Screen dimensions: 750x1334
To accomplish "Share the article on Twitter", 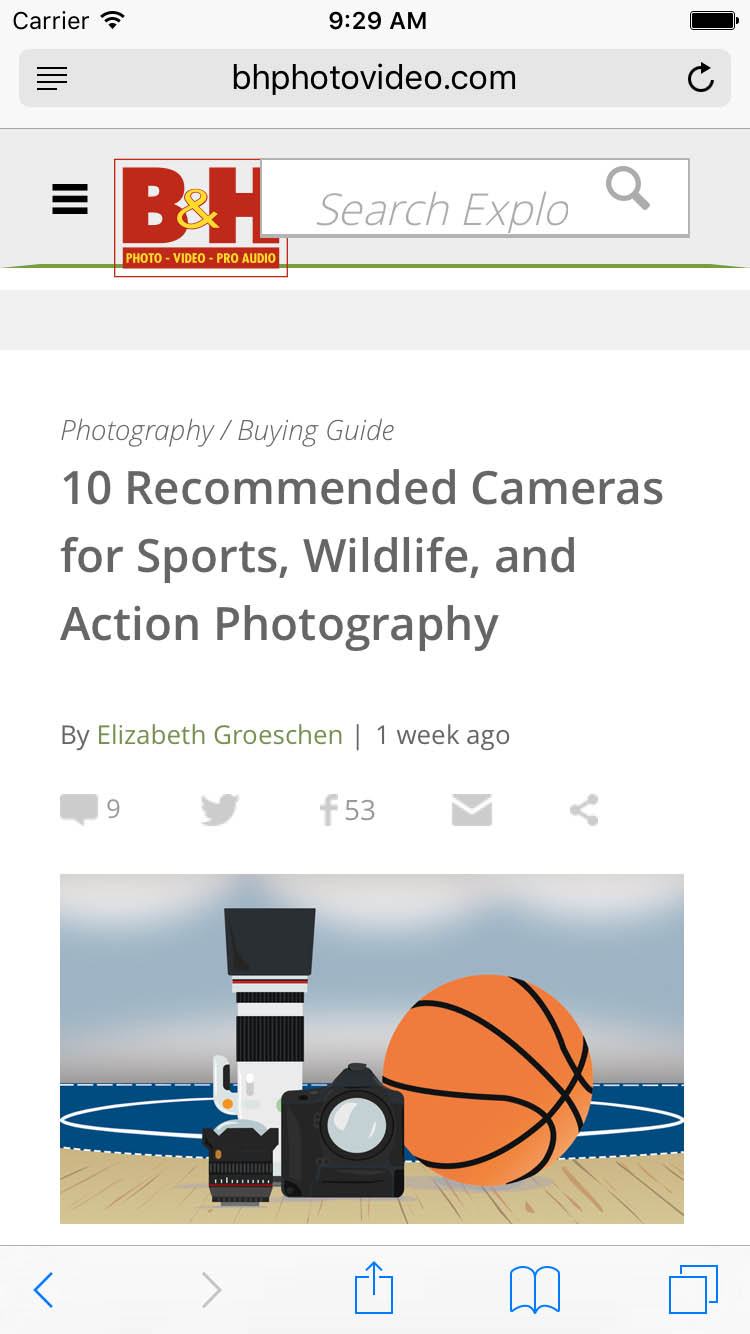I will point(219,810).
